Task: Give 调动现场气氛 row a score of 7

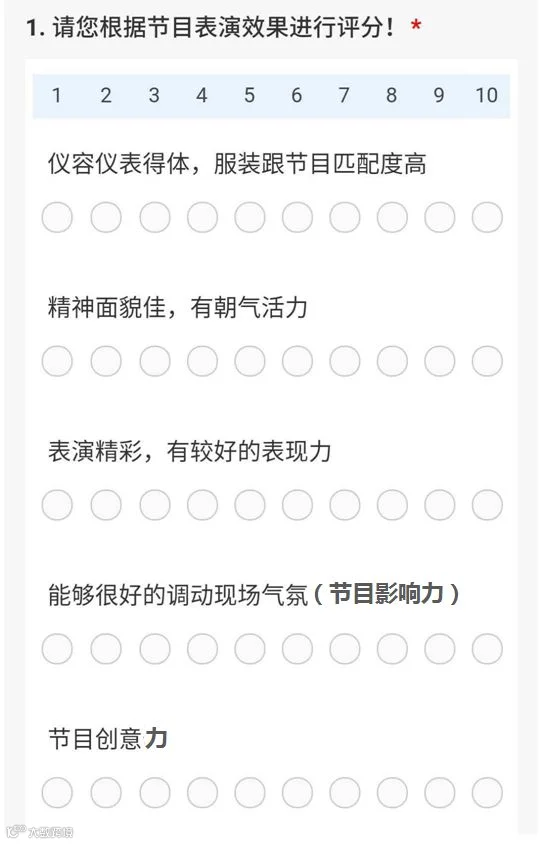Action: point(345,649)
